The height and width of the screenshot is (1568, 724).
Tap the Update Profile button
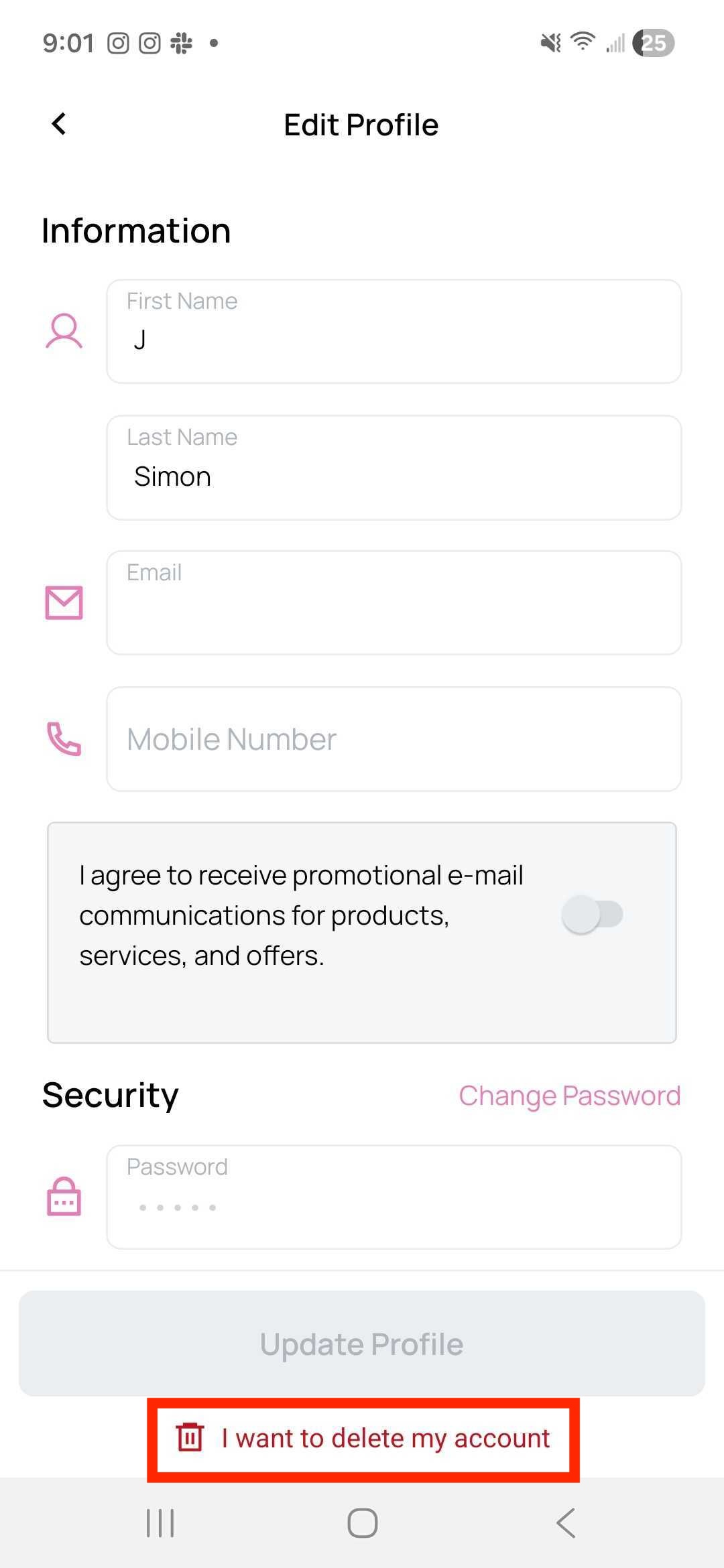pyautogui.click(x=362, y=1344)
